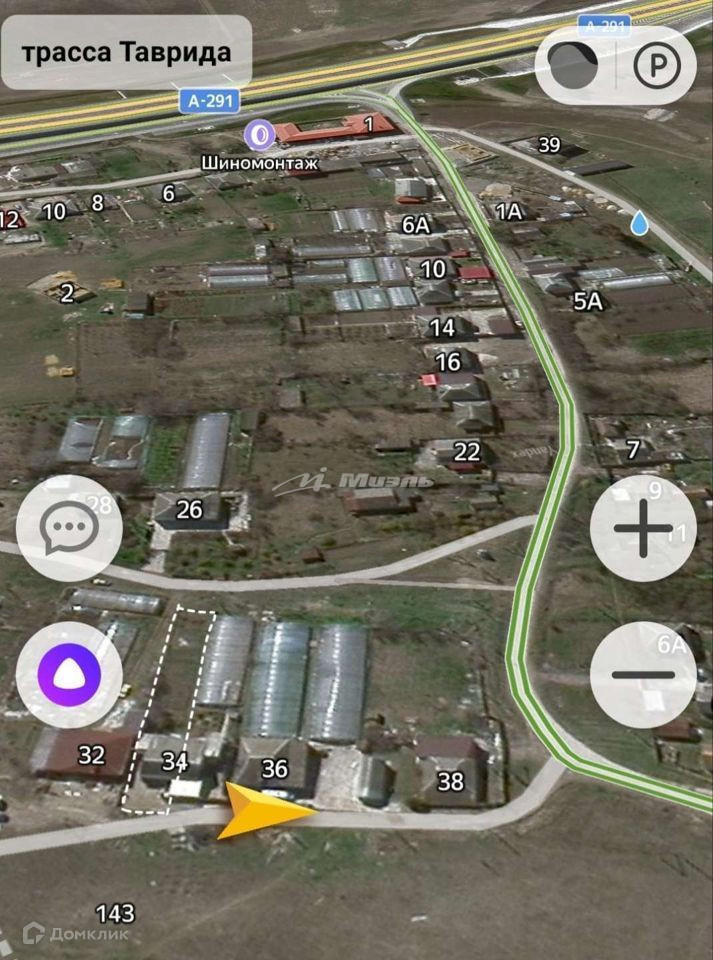Open the water drop place marker
This screenshot has width=713, height=960.
click(x=639, y=225)
